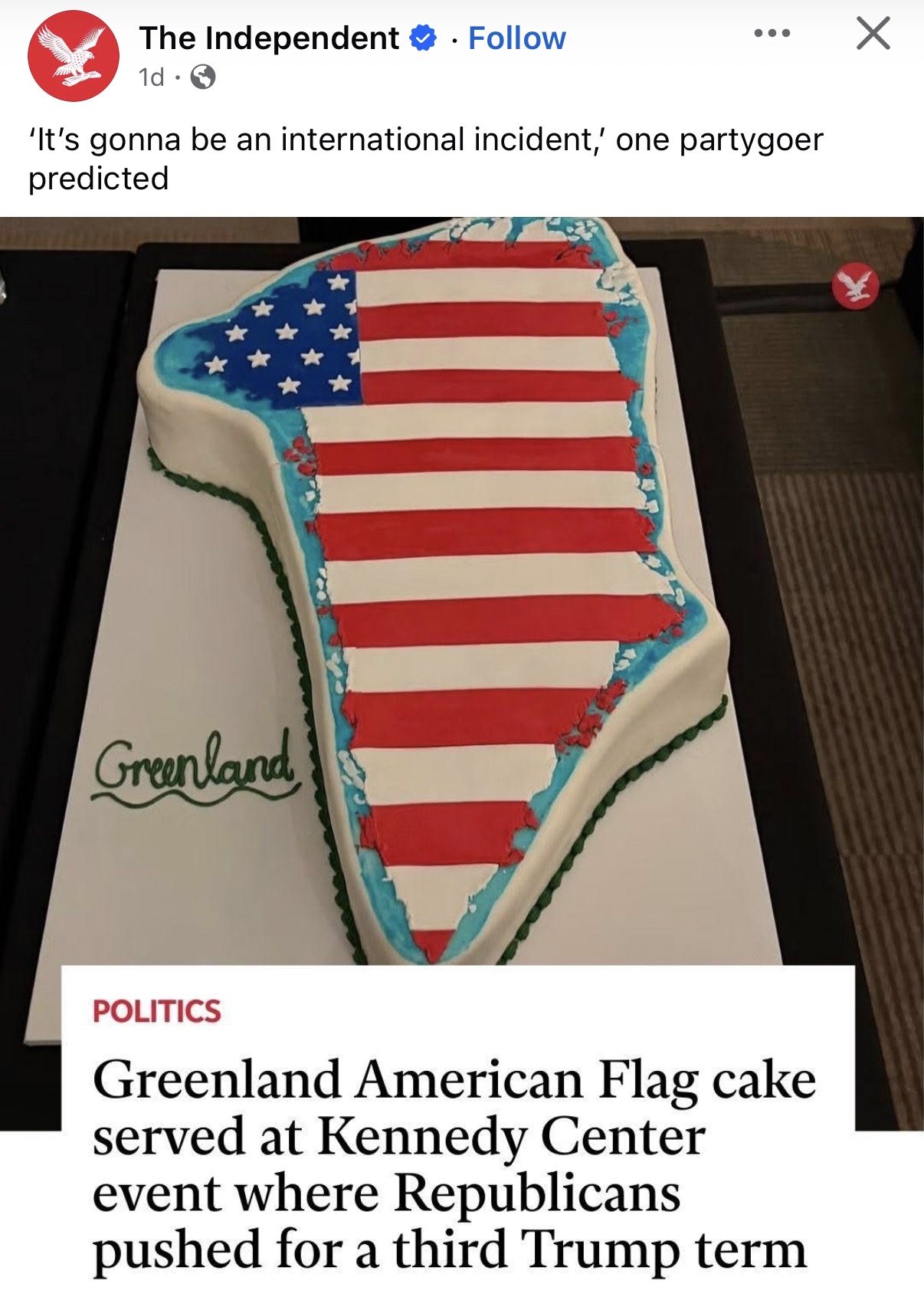924x1297 pixels.
Task: Open The Independent's profile picture
Action: coord(74,56)
